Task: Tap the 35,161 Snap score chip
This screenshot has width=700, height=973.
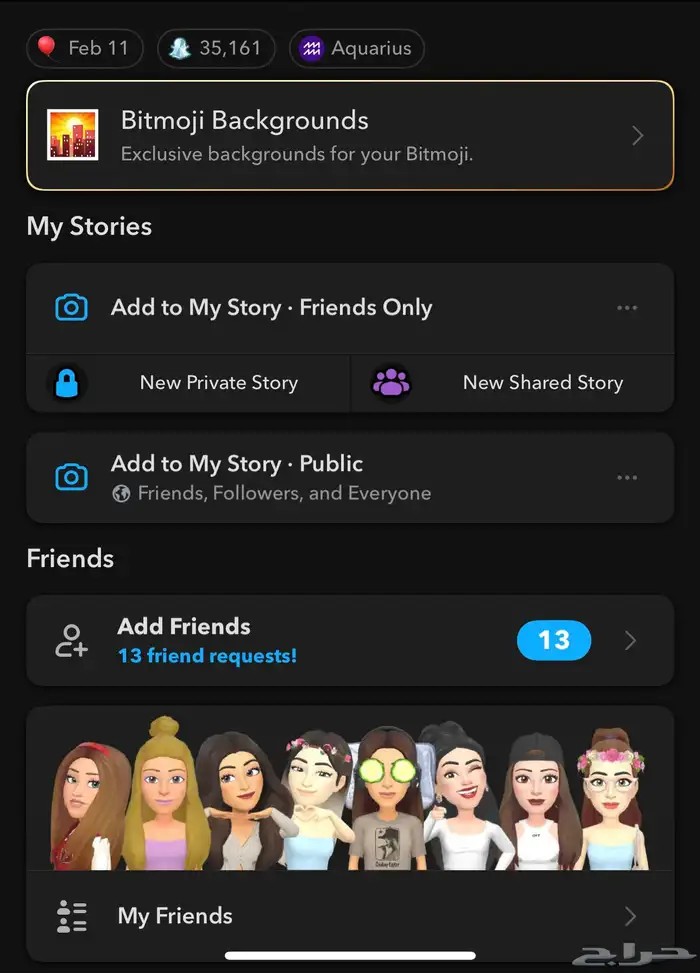Action: (x=216, y=48)
